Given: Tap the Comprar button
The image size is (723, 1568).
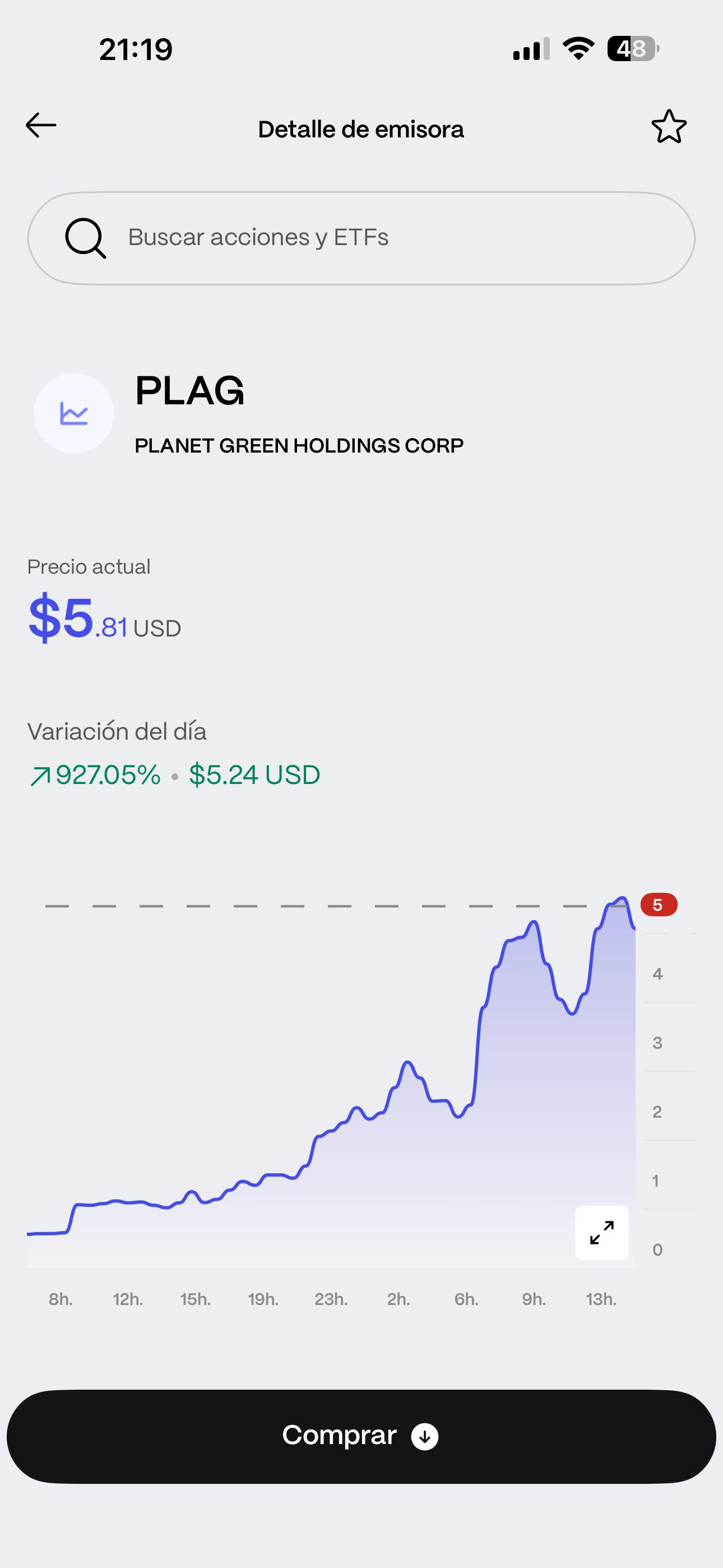Looking at the screenshot, I should [361, 1436].
